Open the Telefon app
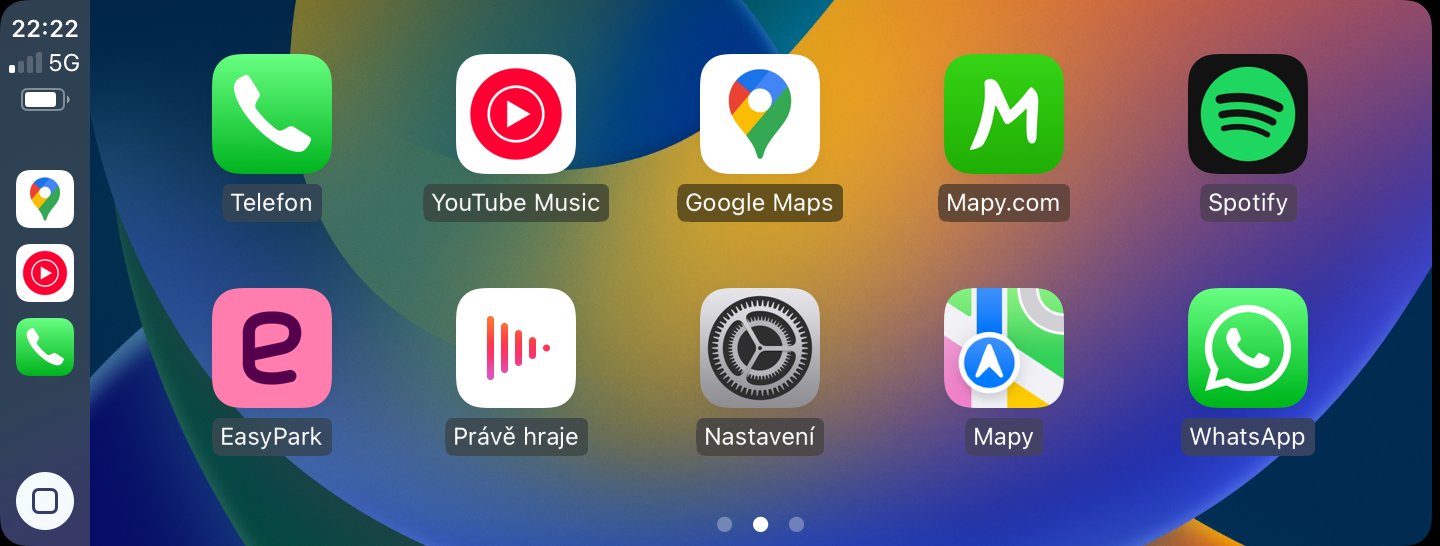The image size is (1440, 546). (x=271, y=114)
